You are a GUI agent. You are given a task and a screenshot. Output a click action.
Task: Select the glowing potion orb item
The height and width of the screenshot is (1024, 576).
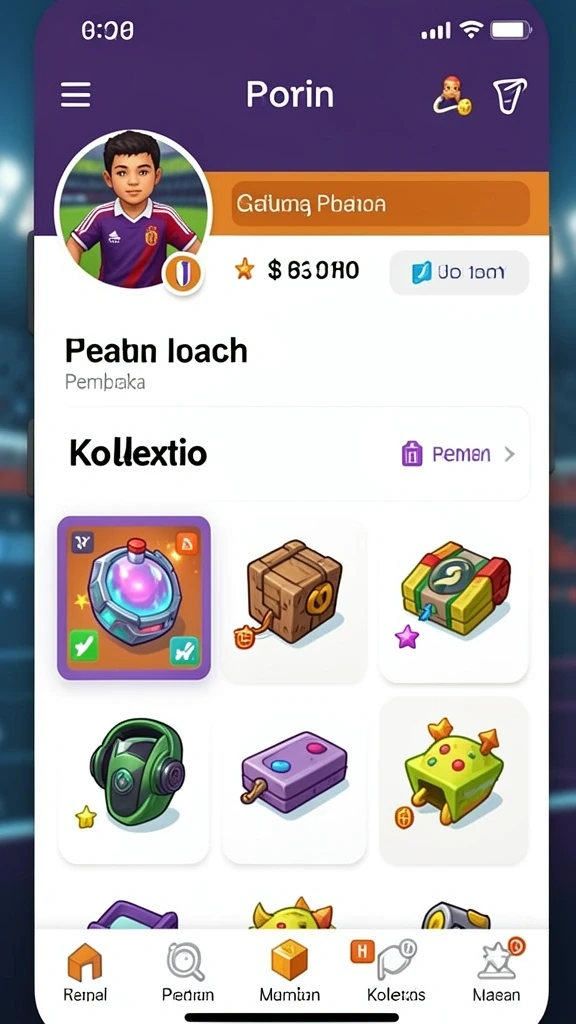(x=134, y=598)
